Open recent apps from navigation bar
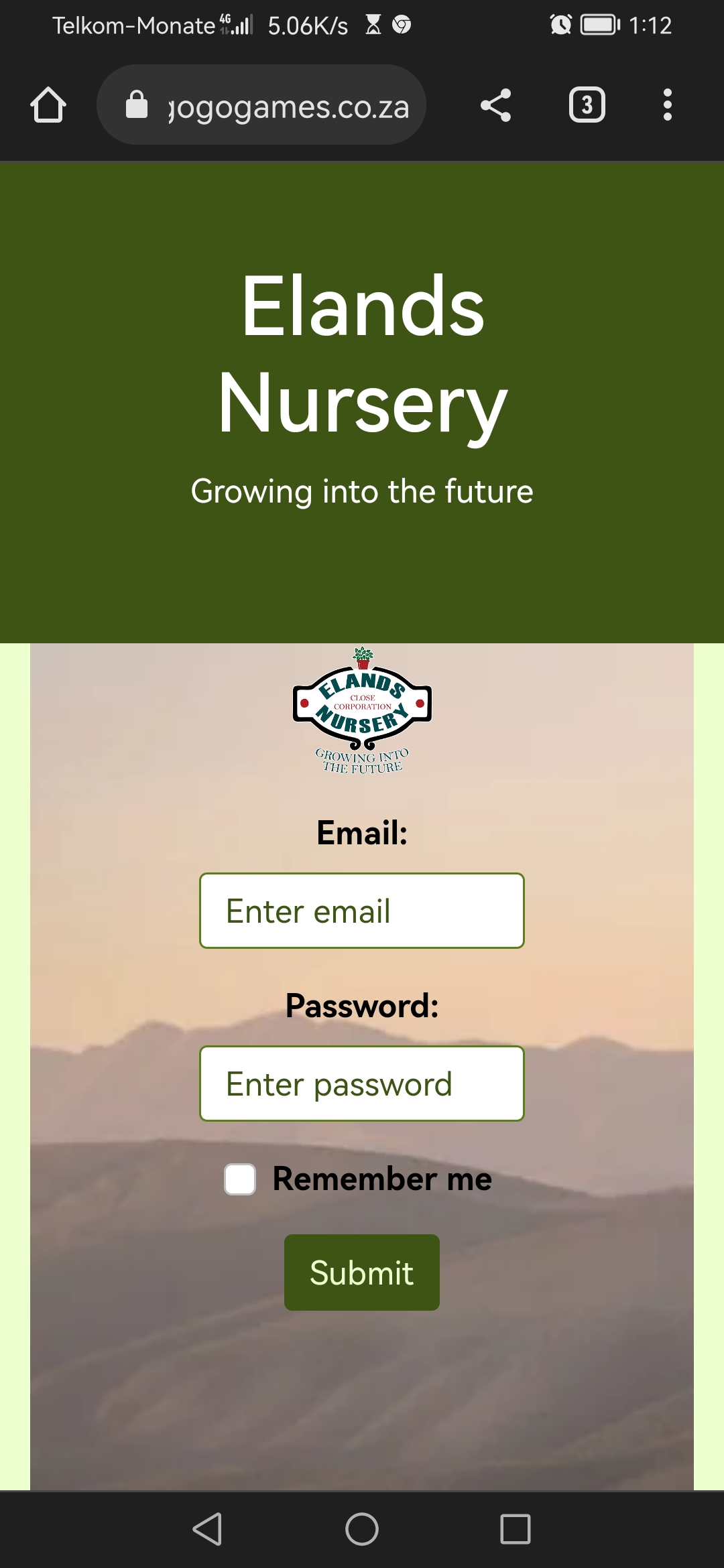Image resolution: width=724 pixels, height=1568 pixels. (515, 1529)
